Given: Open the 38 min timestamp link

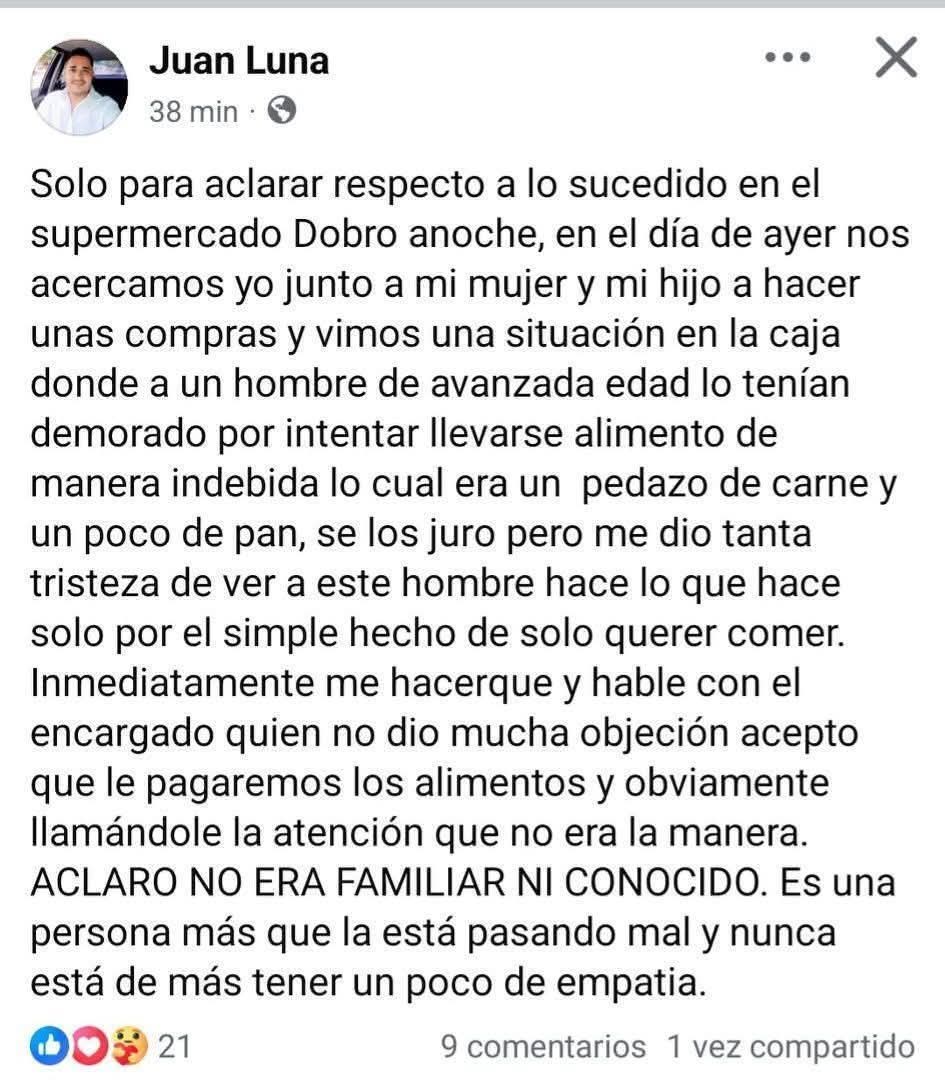Looking at the screenshot, I should [193, 111].
